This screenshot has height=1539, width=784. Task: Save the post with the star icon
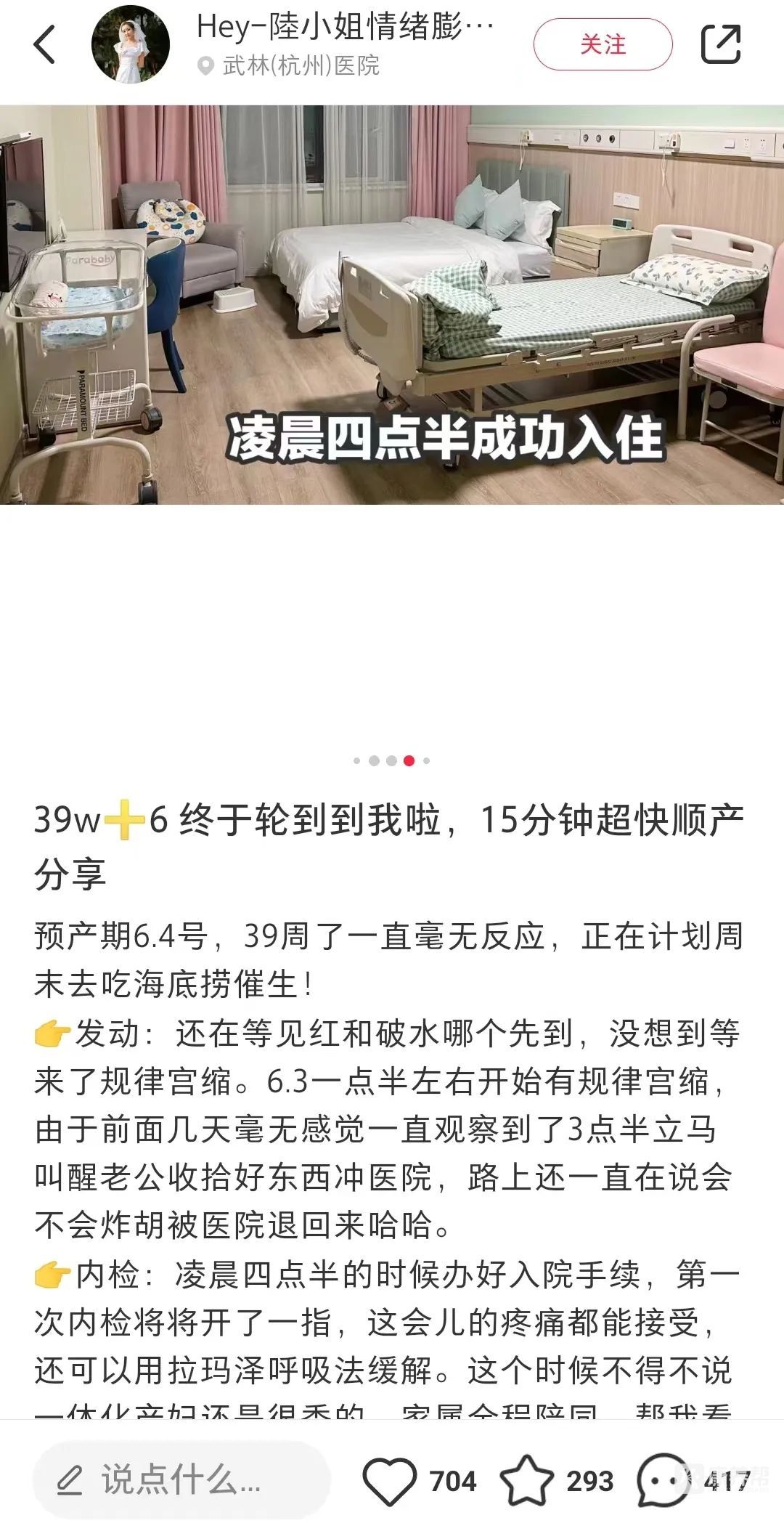527,1480
